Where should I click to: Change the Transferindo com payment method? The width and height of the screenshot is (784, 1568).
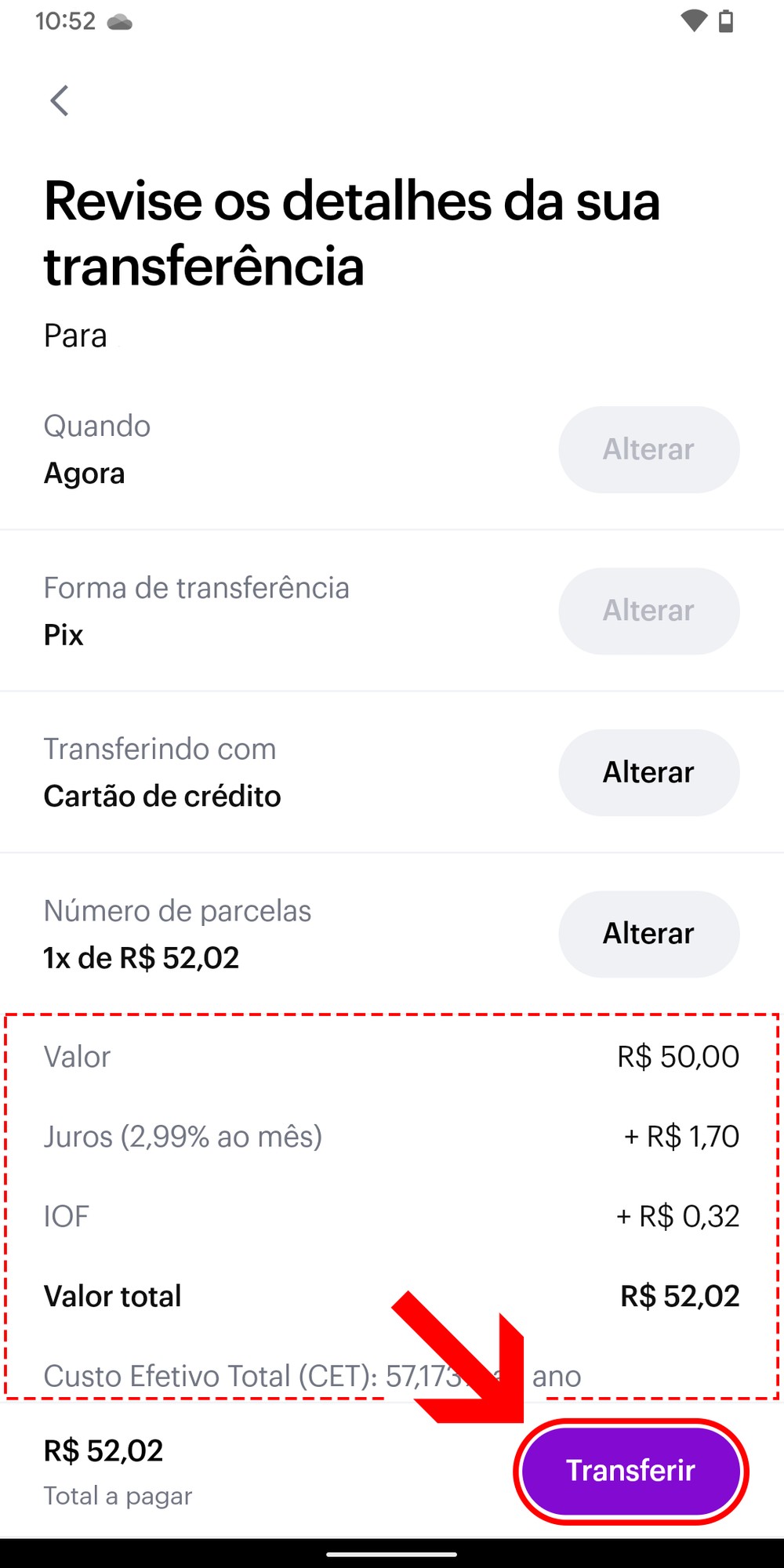click(x=648, y=772)
